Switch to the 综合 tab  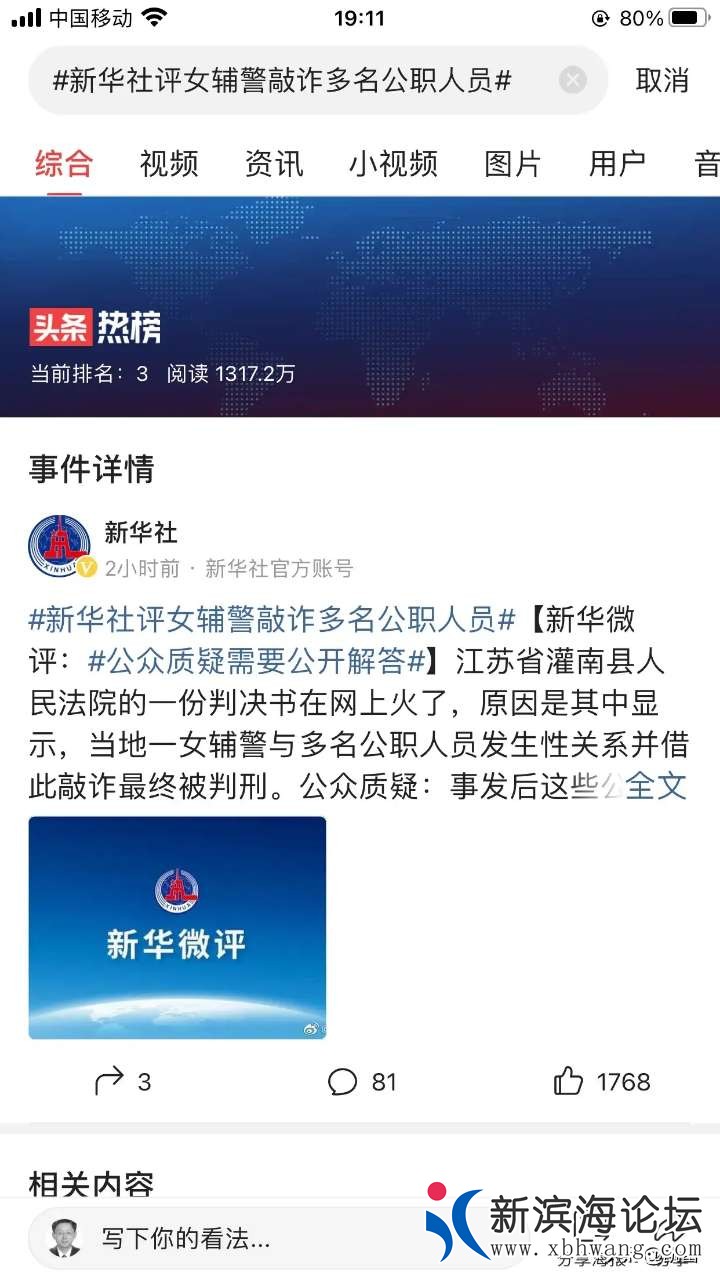63,163
